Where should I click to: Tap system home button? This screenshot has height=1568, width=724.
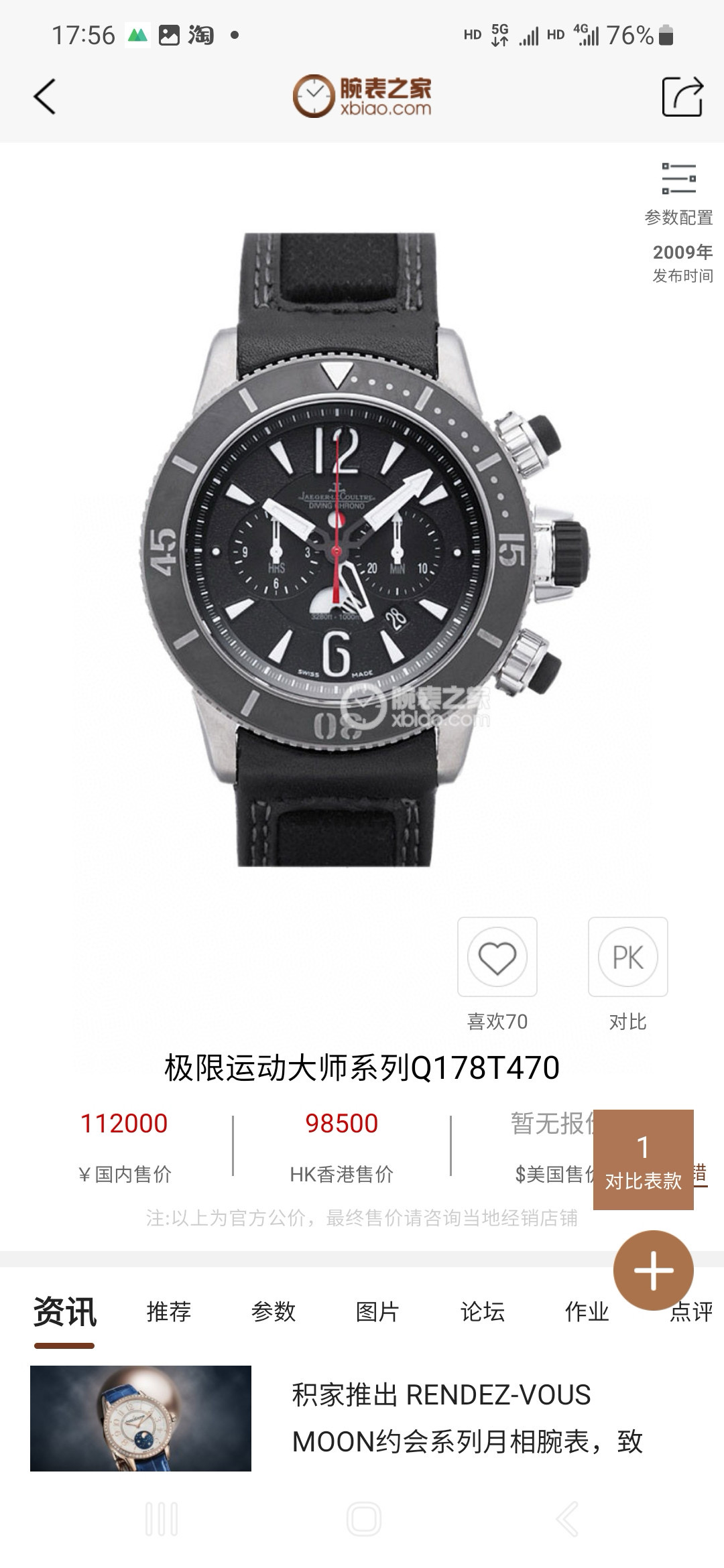pyautogui.click(x=363, y=1518)
